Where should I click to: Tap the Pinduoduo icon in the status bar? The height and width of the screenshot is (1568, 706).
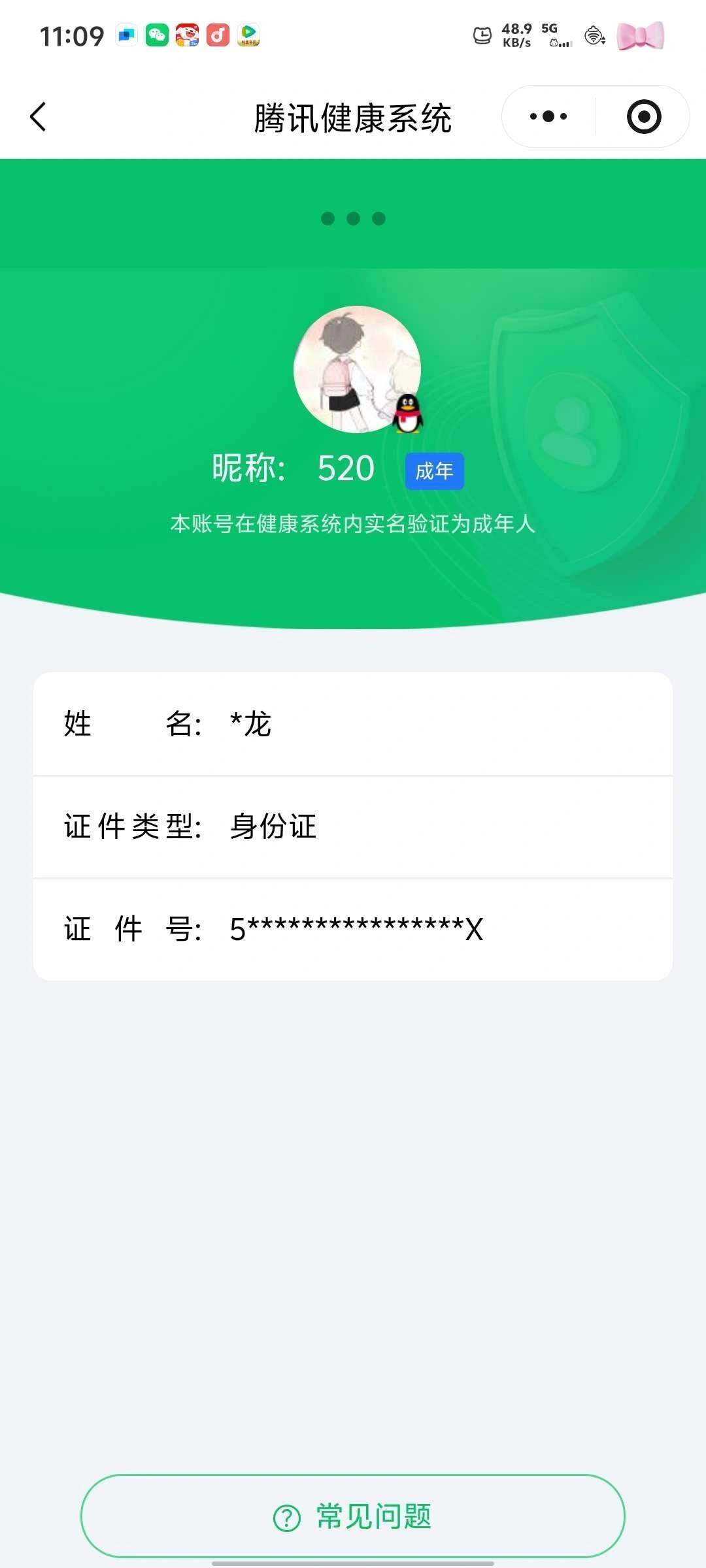click(x=188, y=36)
